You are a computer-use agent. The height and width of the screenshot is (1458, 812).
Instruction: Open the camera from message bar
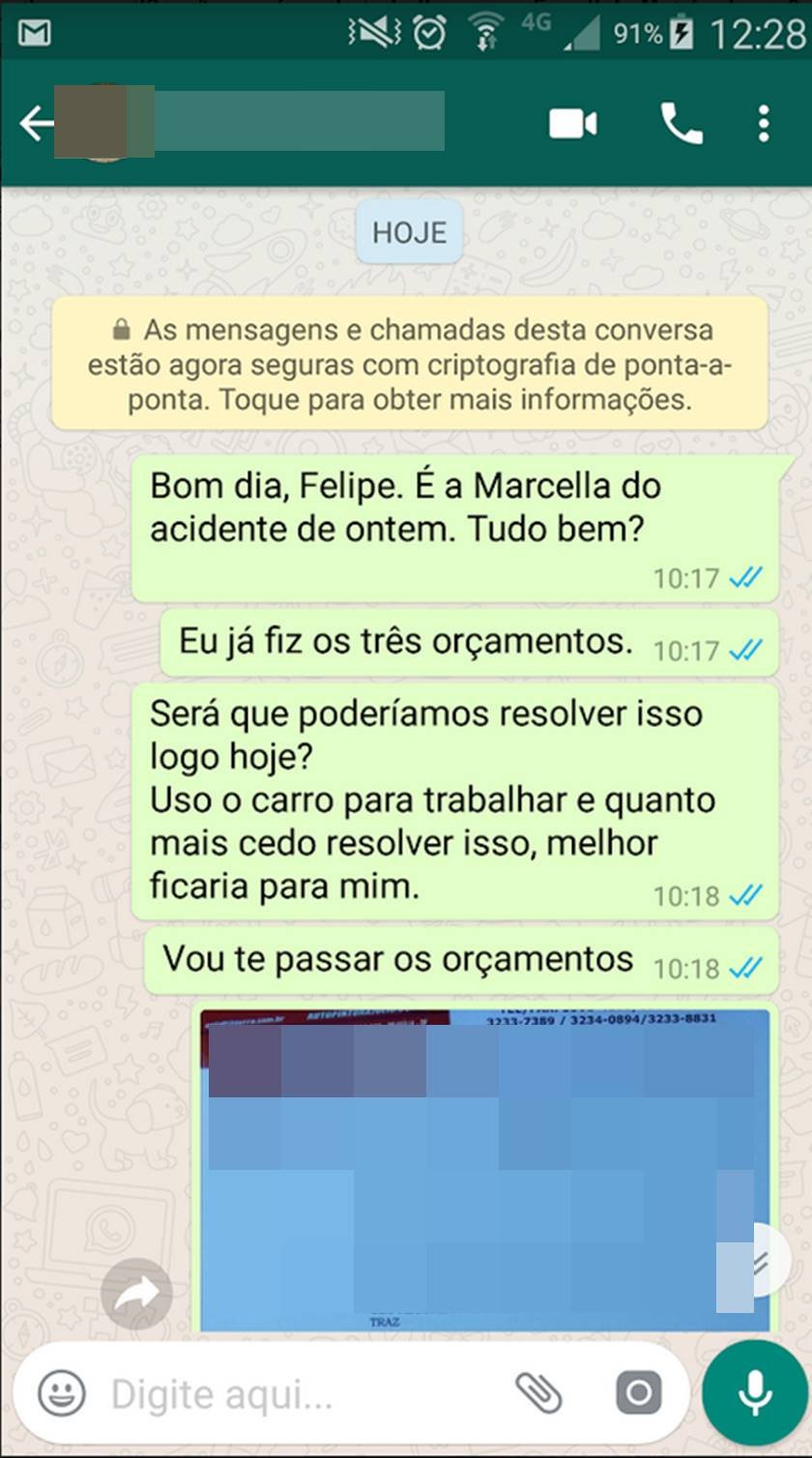click(x=638, y=1393)
